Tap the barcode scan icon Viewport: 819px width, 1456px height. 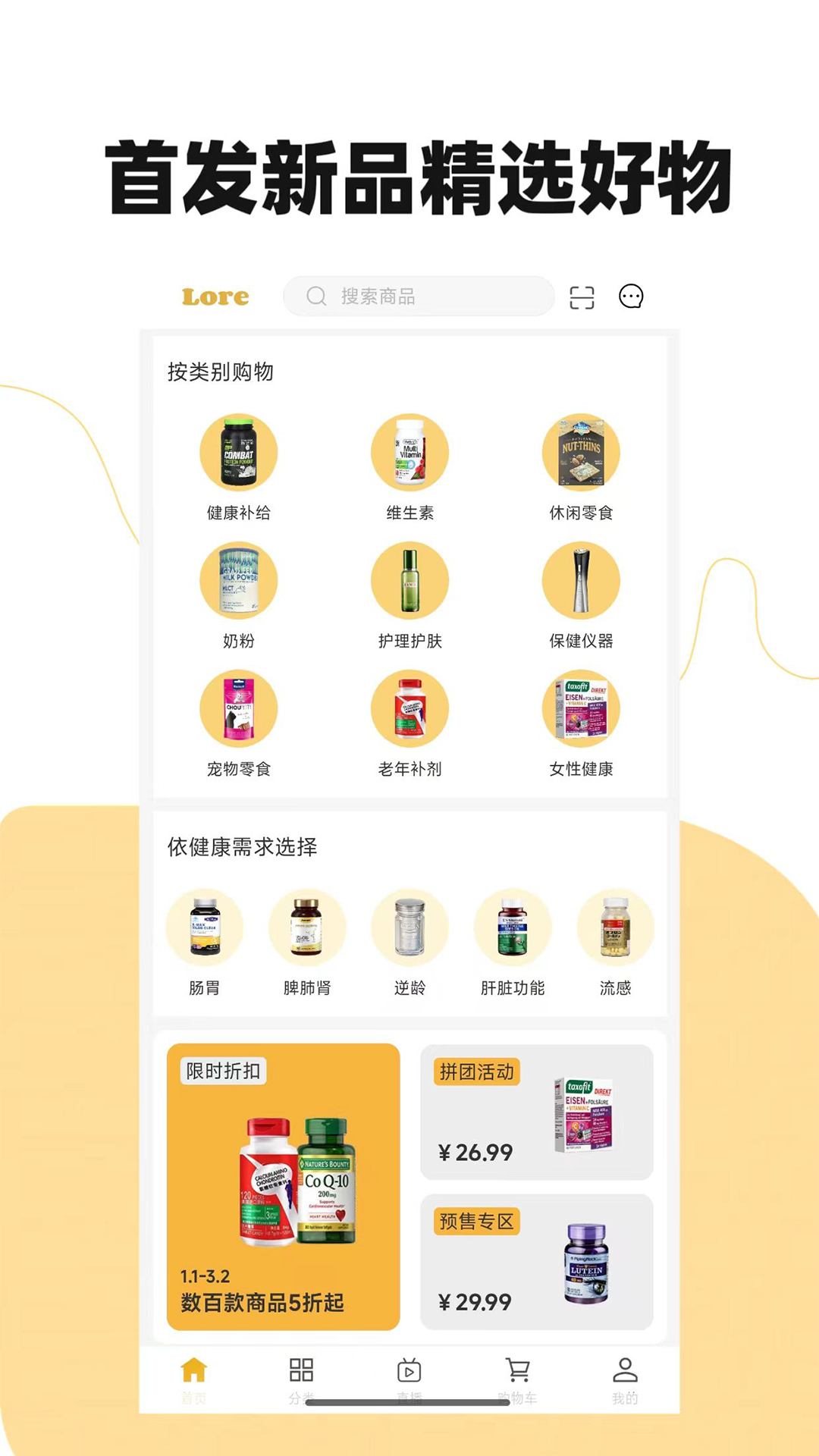click(x=581, y=297)
